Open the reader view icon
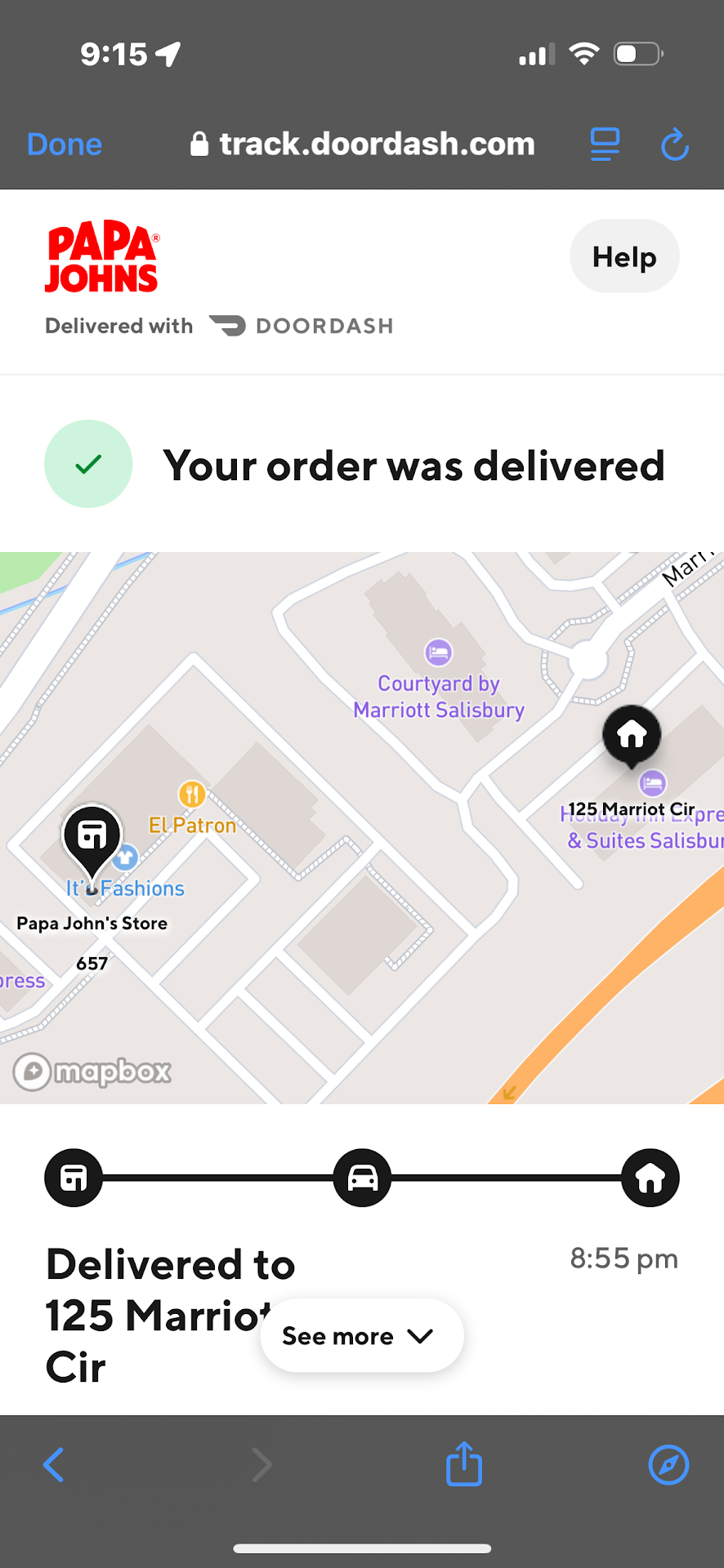The width and height of the screenshot is (724, 1568). (605, 145)
